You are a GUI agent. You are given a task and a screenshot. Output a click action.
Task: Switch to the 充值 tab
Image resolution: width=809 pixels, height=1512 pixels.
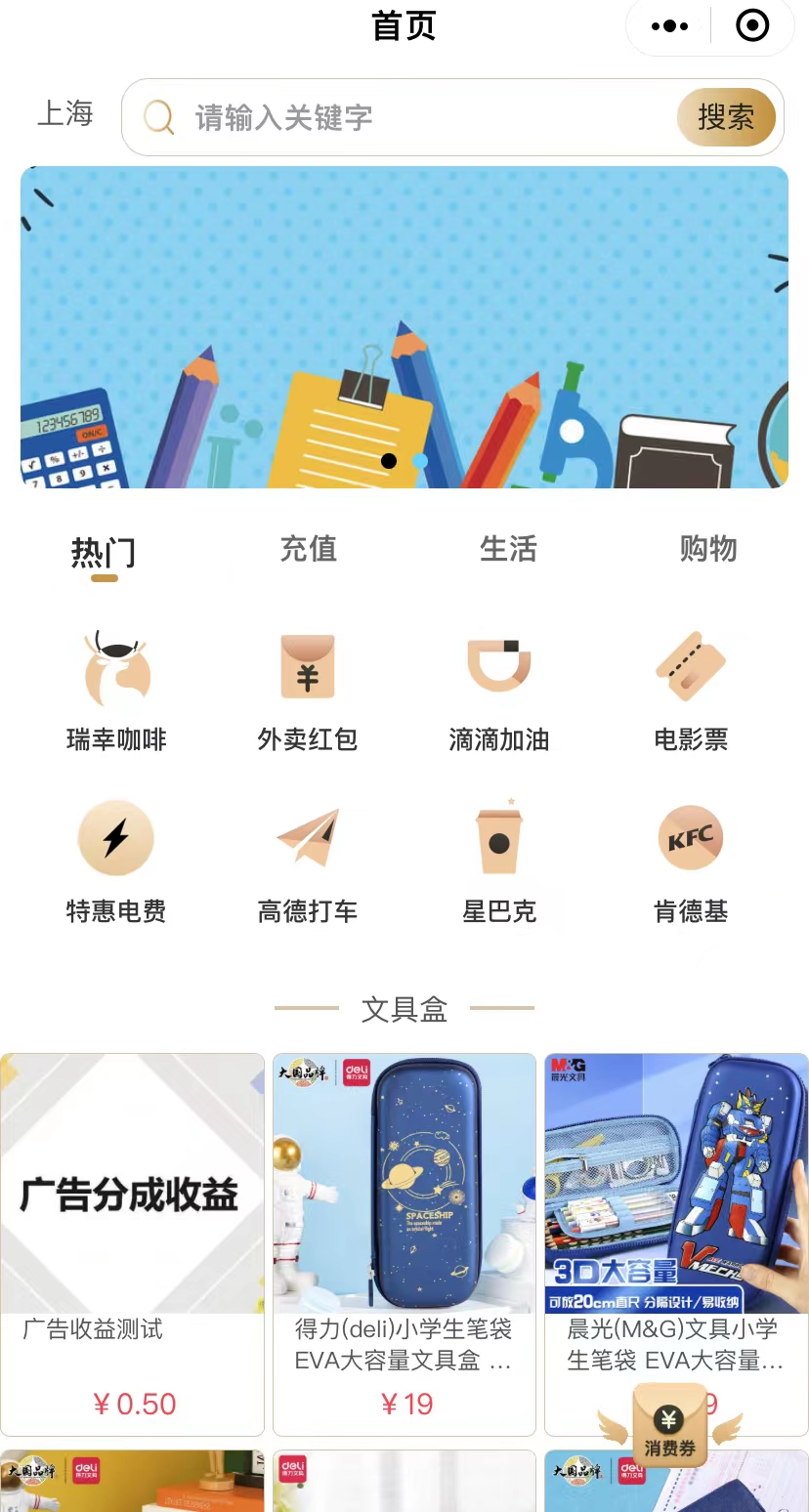click(308, 549)
